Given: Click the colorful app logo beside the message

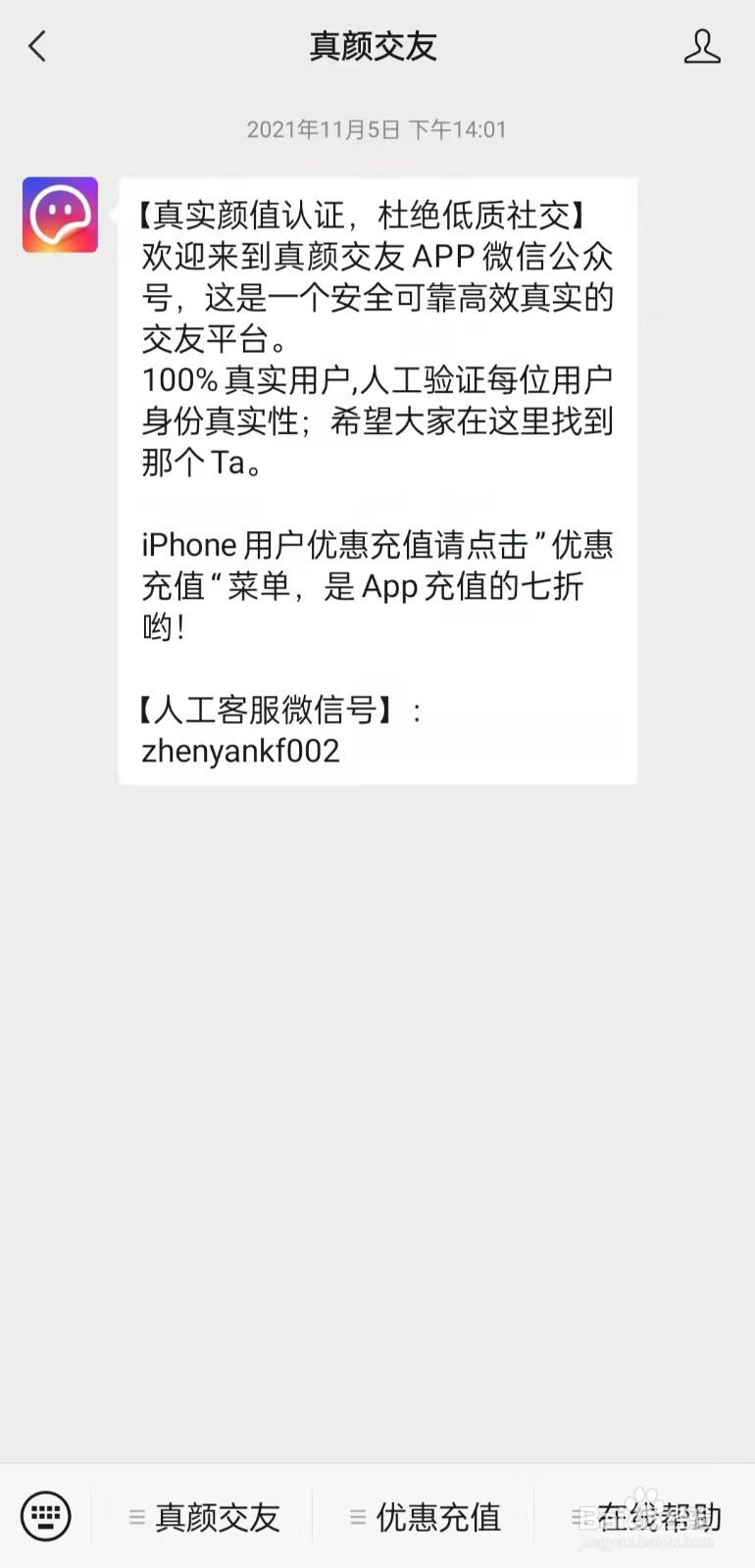Looking at the screenshot, I should (x=60, y=214).
